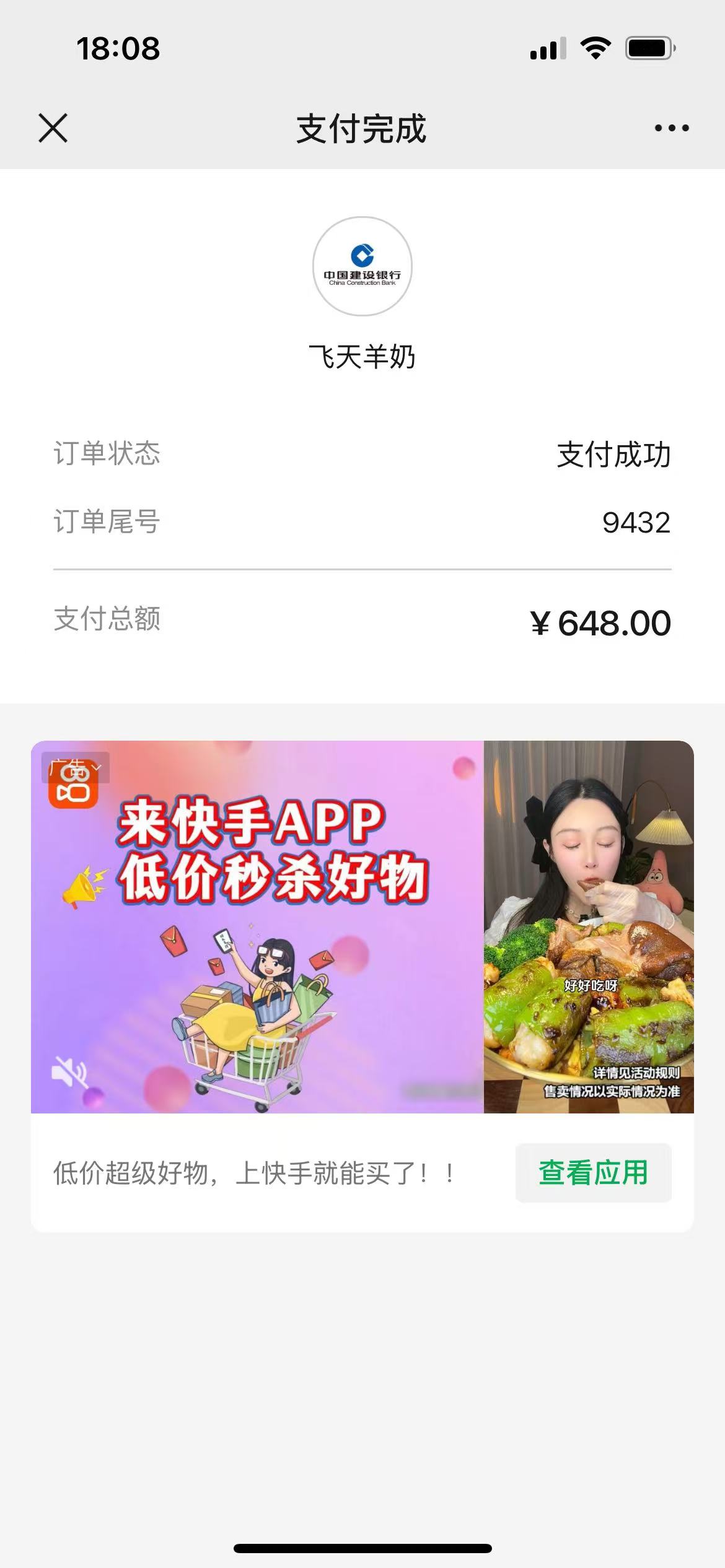Expand the 广告 ad options dropdown

click(76, 768)
